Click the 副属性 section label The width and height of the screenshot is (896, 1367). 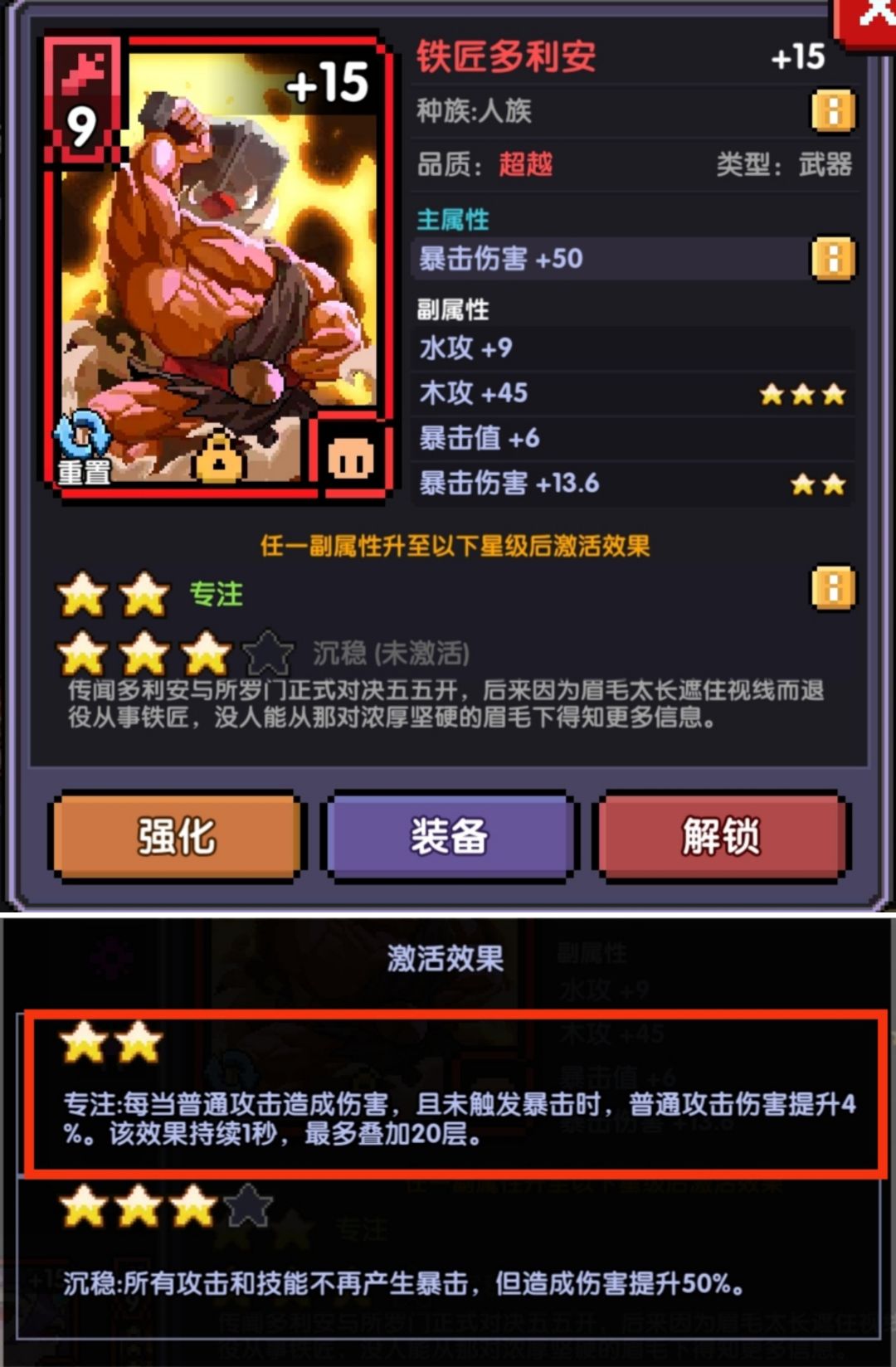point(452,309)
